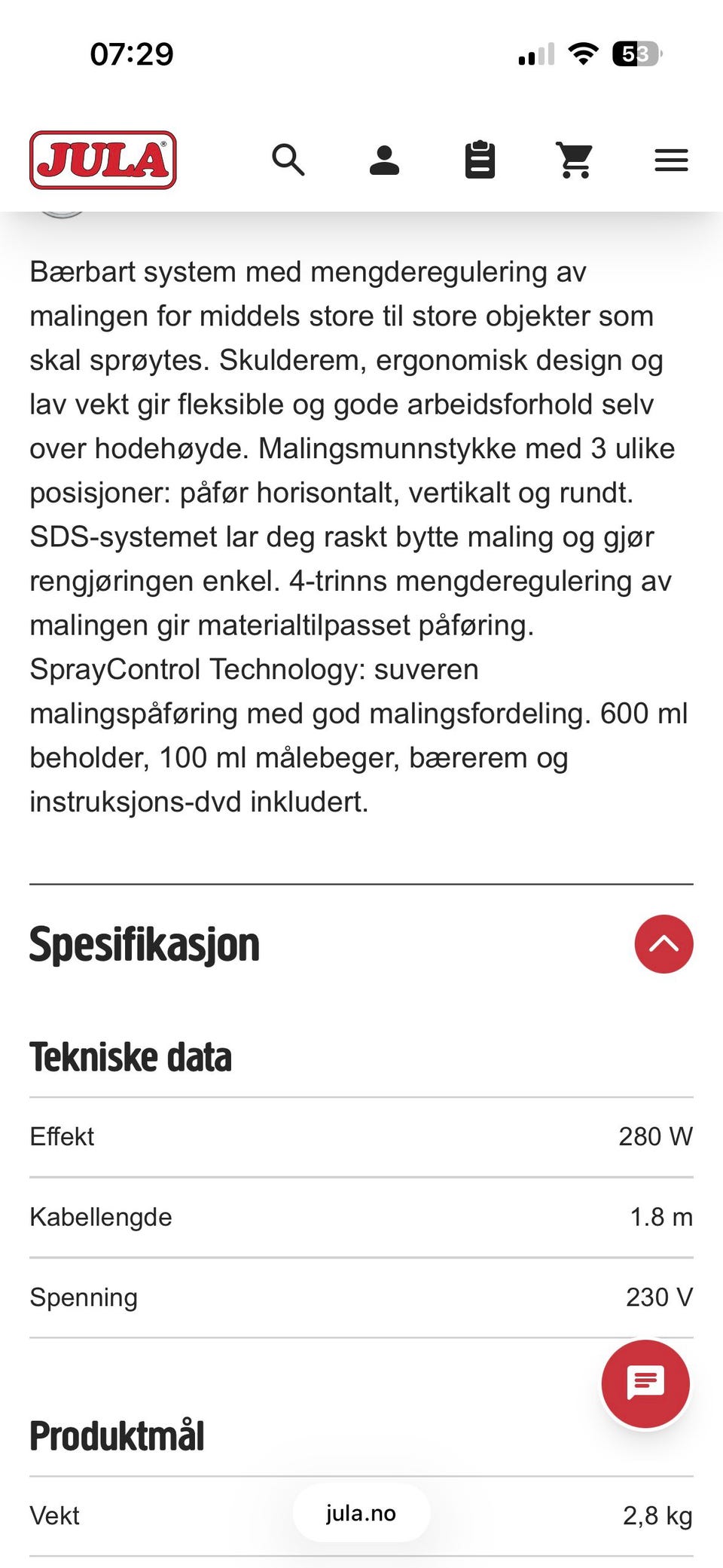The width and height of the screenshot is (723, 1568).
Task: Open the user account icon
Action: [x=384, y=160]
